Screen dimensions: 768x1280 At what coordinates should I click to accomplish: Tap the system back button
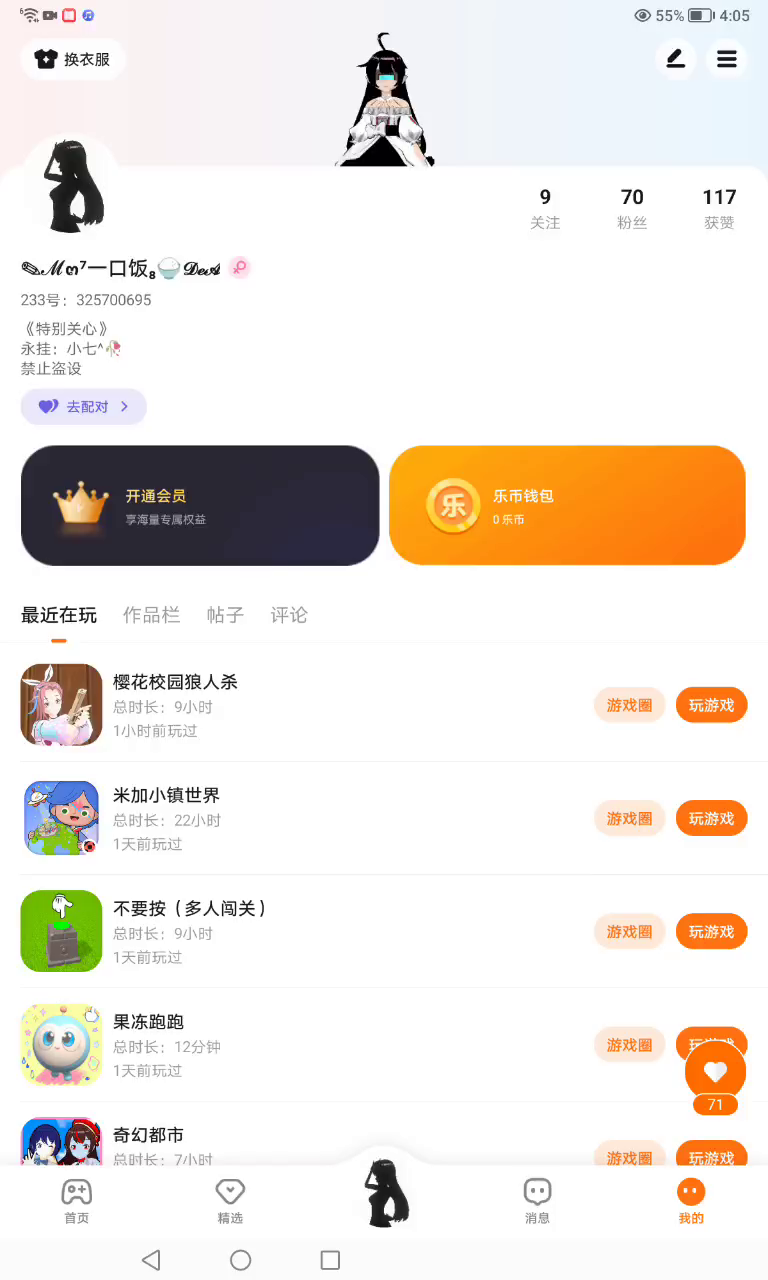pos(151,1260)
